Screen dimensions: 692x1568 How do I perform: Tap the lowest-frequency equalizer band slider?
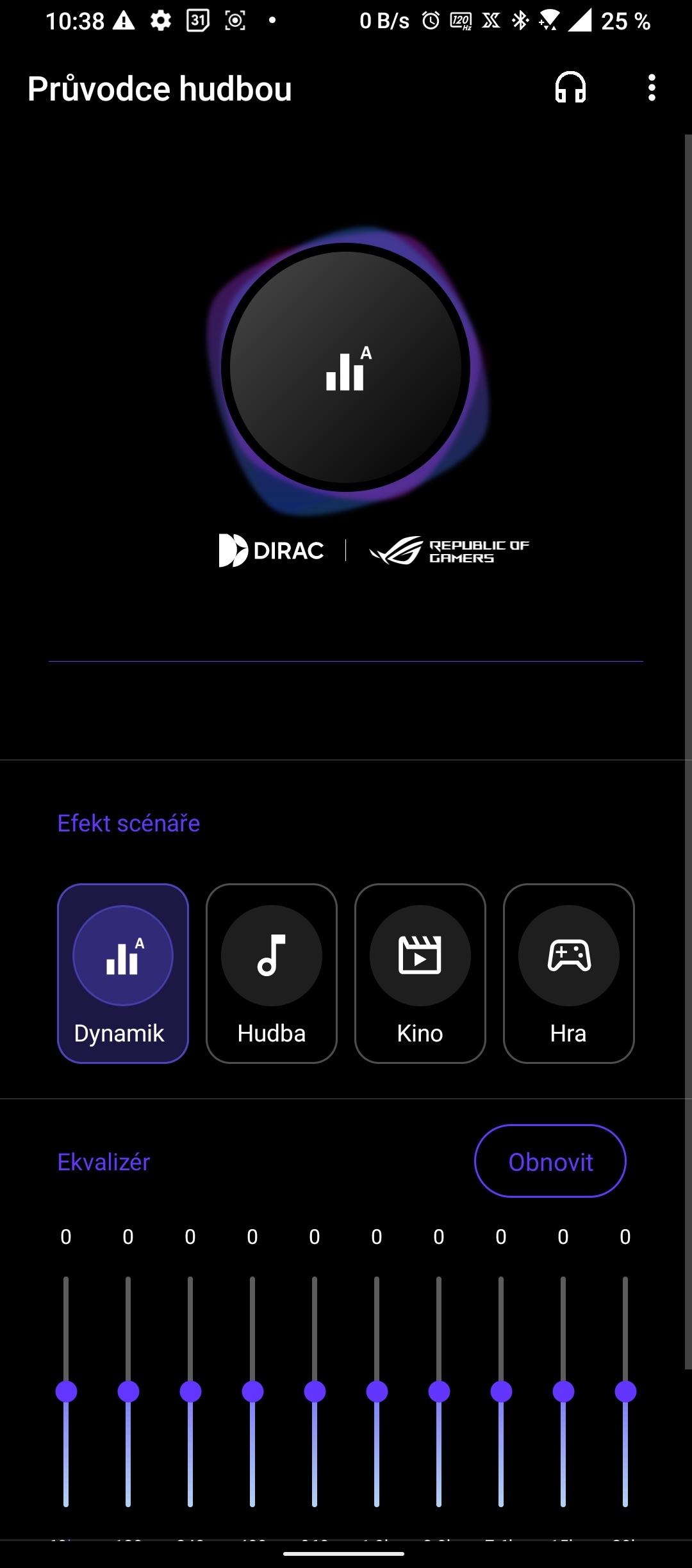(66, 1391)
